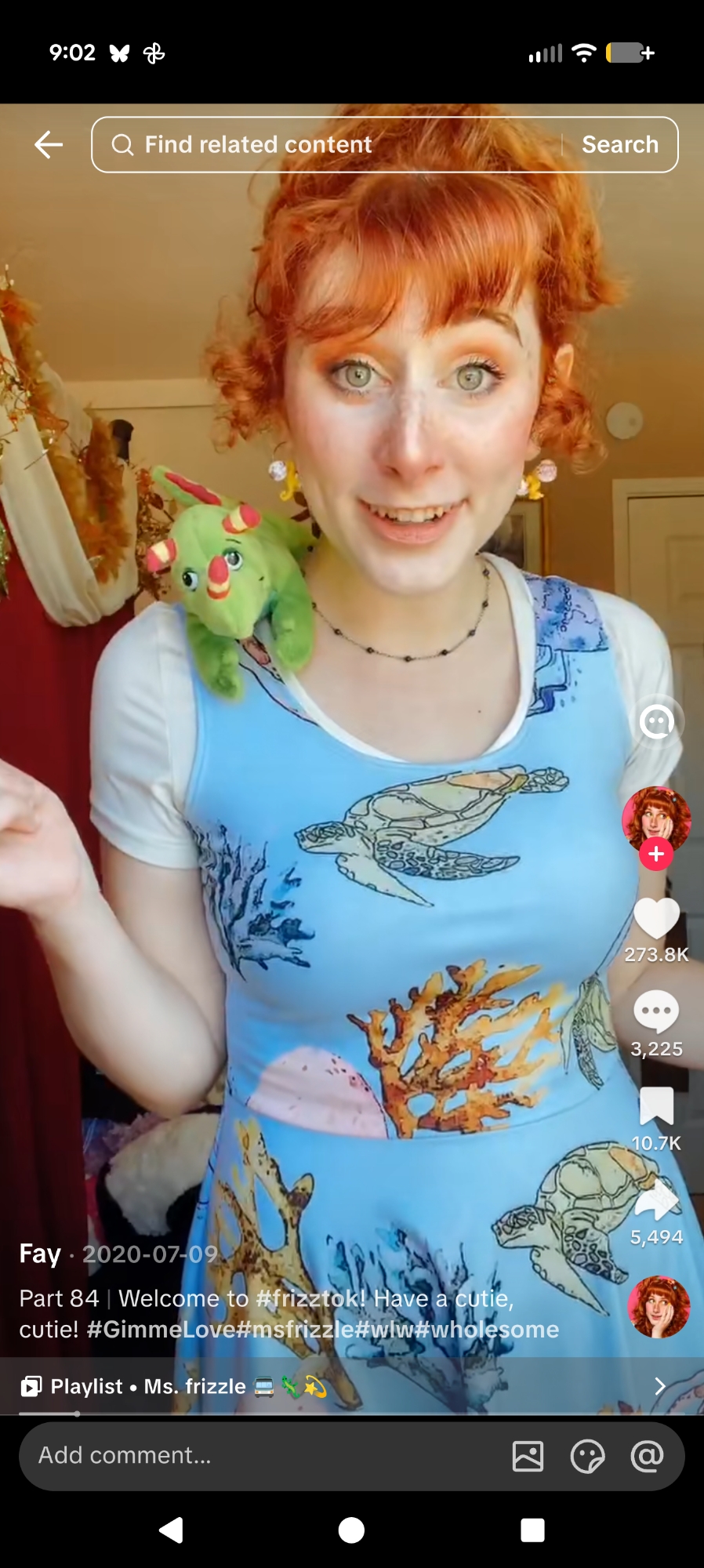704x1568 pixels.
Task: Attach an image to the comment
Action: tap(528, 1456)
